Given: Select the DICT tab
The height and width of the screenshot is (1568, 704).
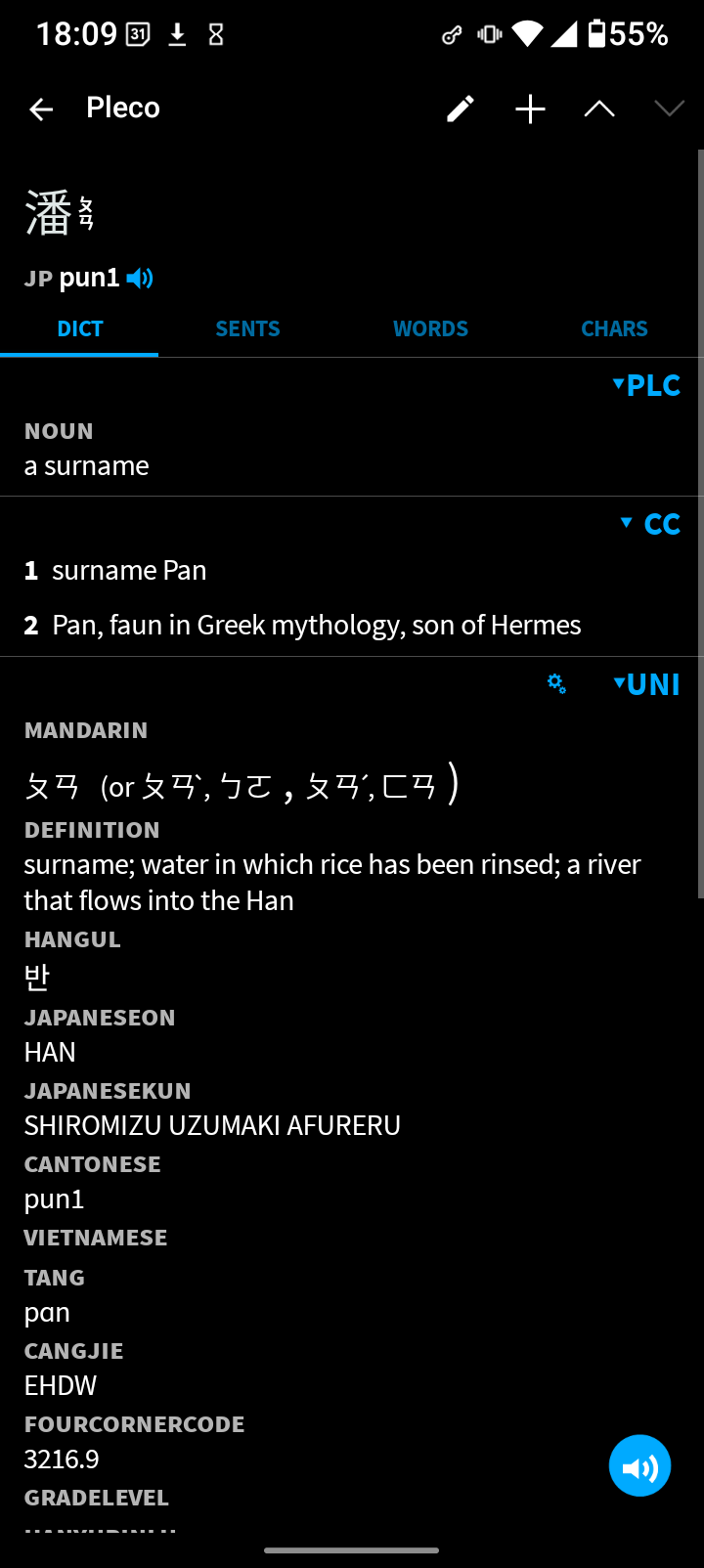Looking at the screenshot, I should pos(80,328).
